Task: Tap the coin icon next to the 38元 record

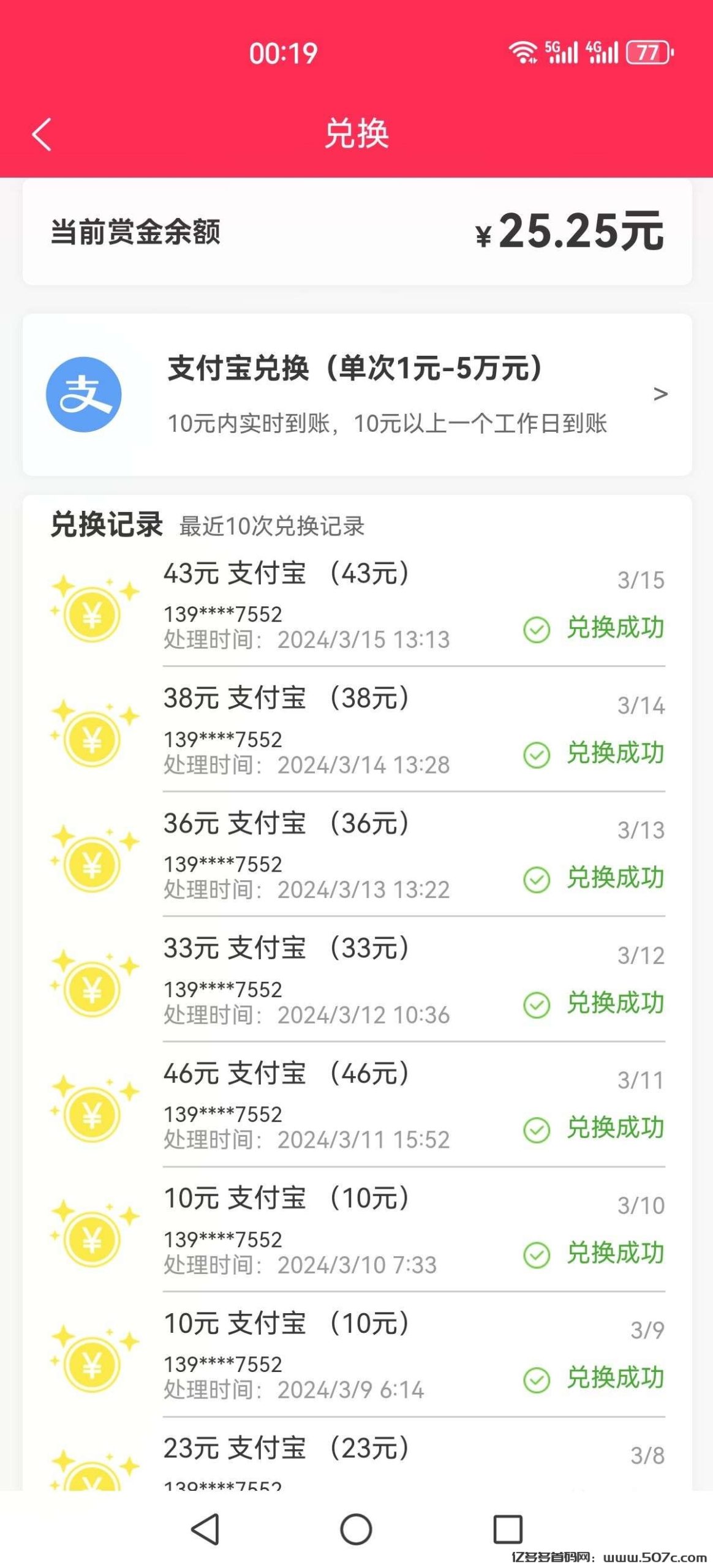Action: click(93, 739)
